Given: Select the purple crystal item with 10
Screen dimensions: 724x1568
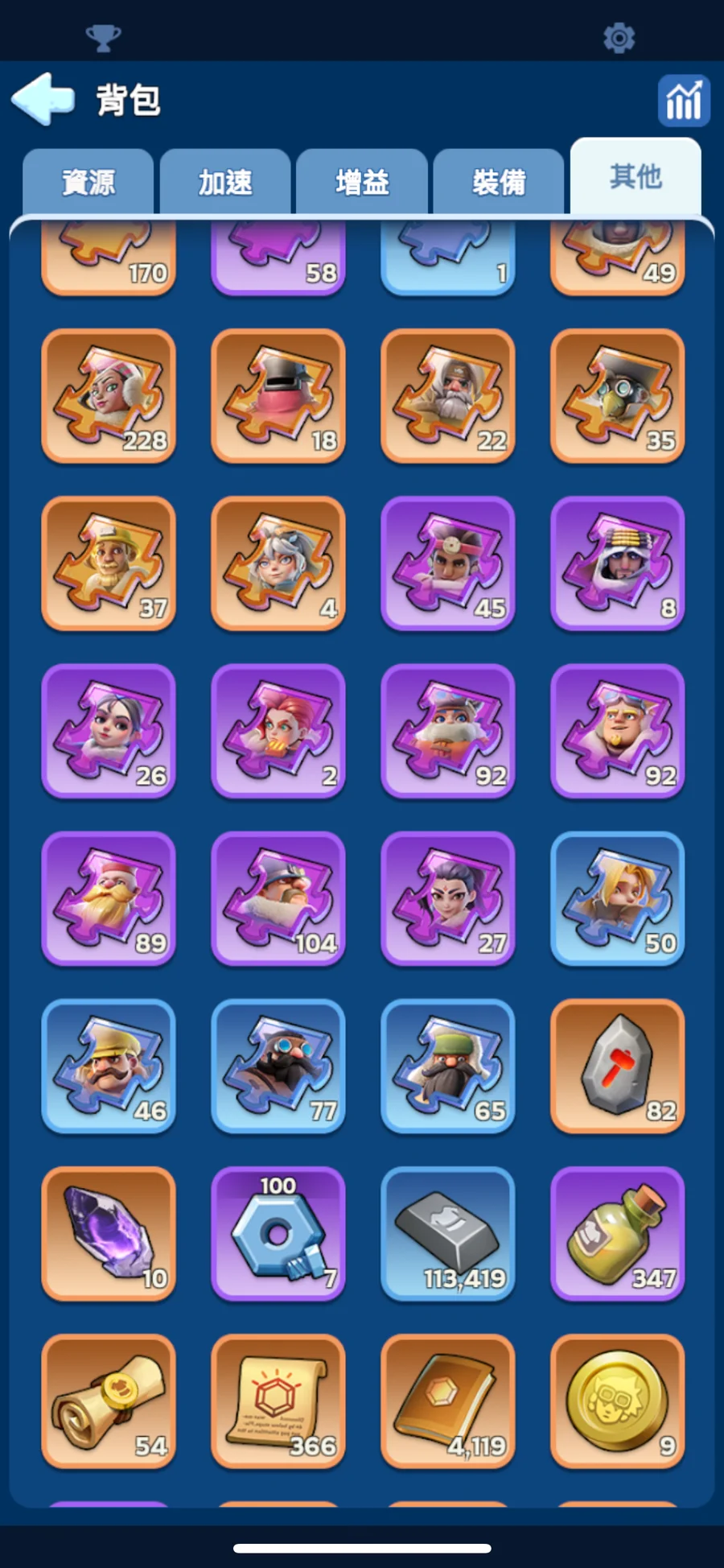Looking at the screenshot, I should pyautogui.click(x=109, y=1233).
